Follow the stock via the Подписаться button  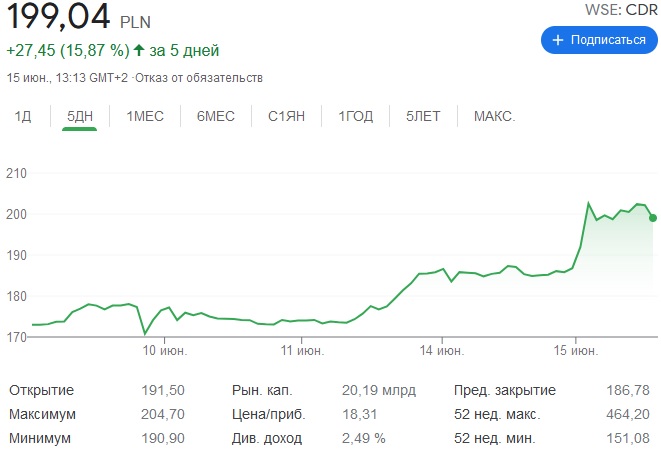[595, 40]
